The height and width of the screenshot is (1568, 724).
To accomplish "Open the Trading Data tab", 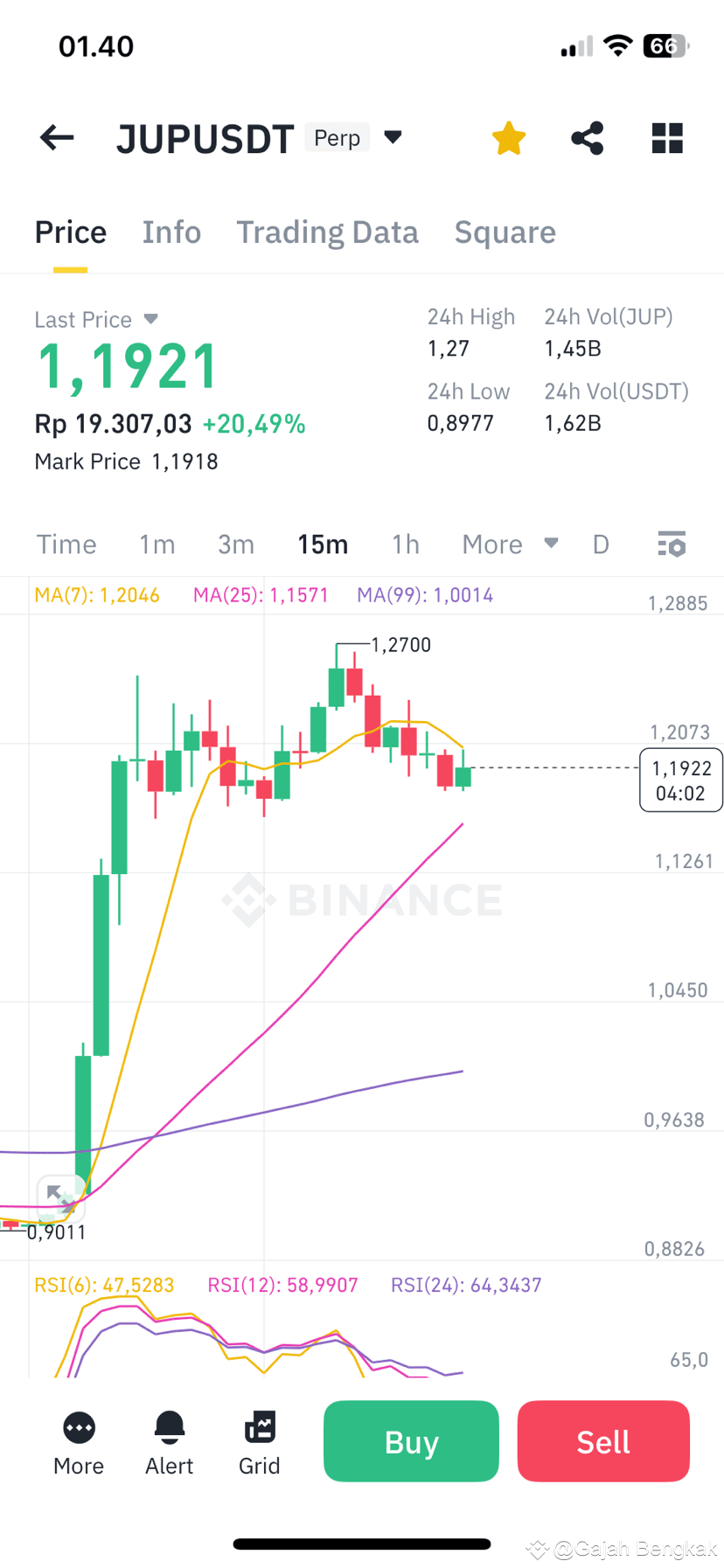I will coord(327,232).
